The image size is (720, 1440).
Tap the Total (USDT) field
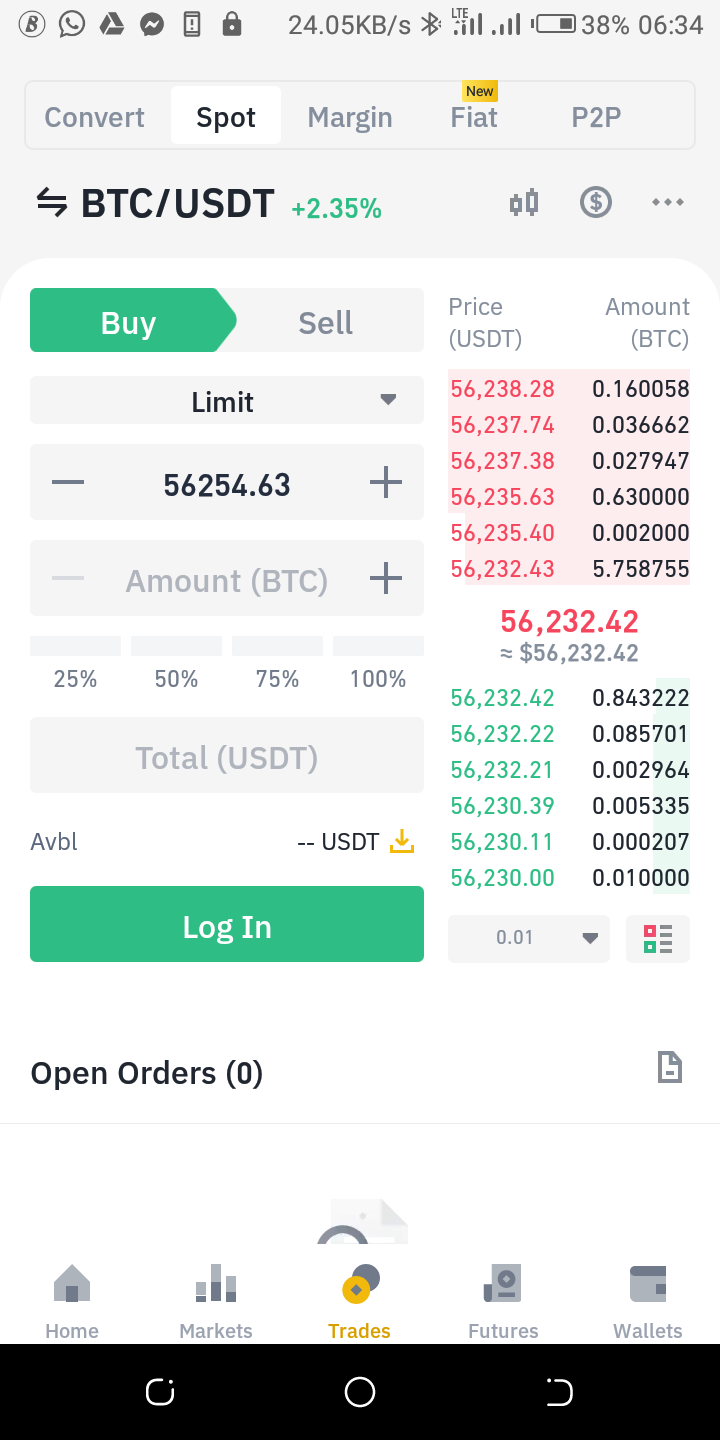[x=227, y=757]
